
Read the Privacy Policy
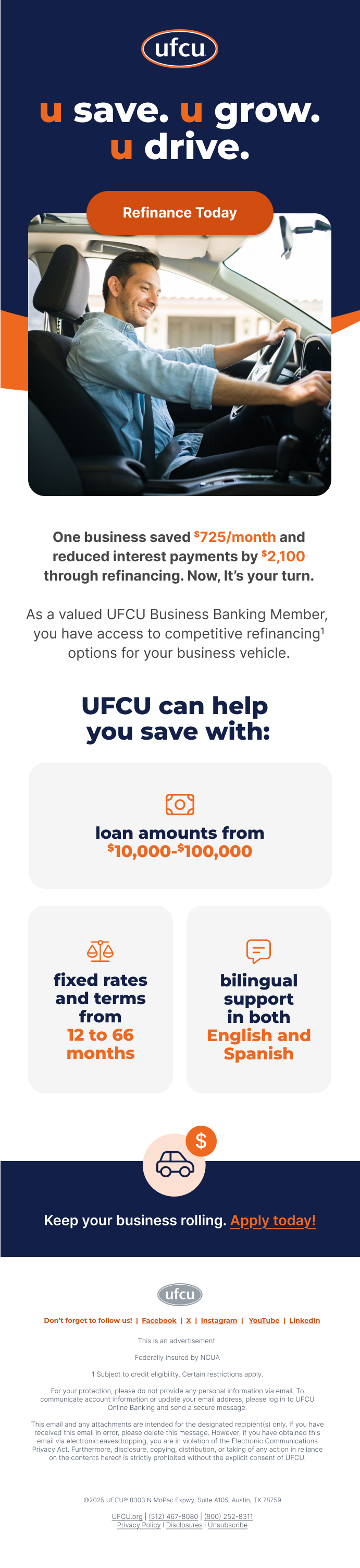coord(139,1525)
